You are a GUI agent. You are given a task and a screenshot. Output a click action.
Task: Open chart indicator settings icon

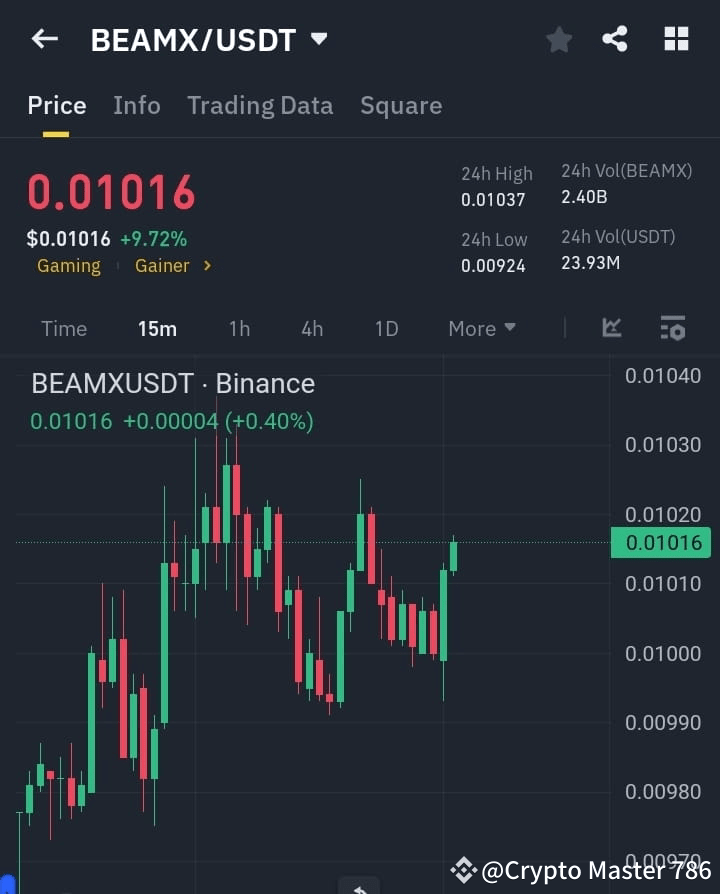pyautogui.click(x=672, y=328)
